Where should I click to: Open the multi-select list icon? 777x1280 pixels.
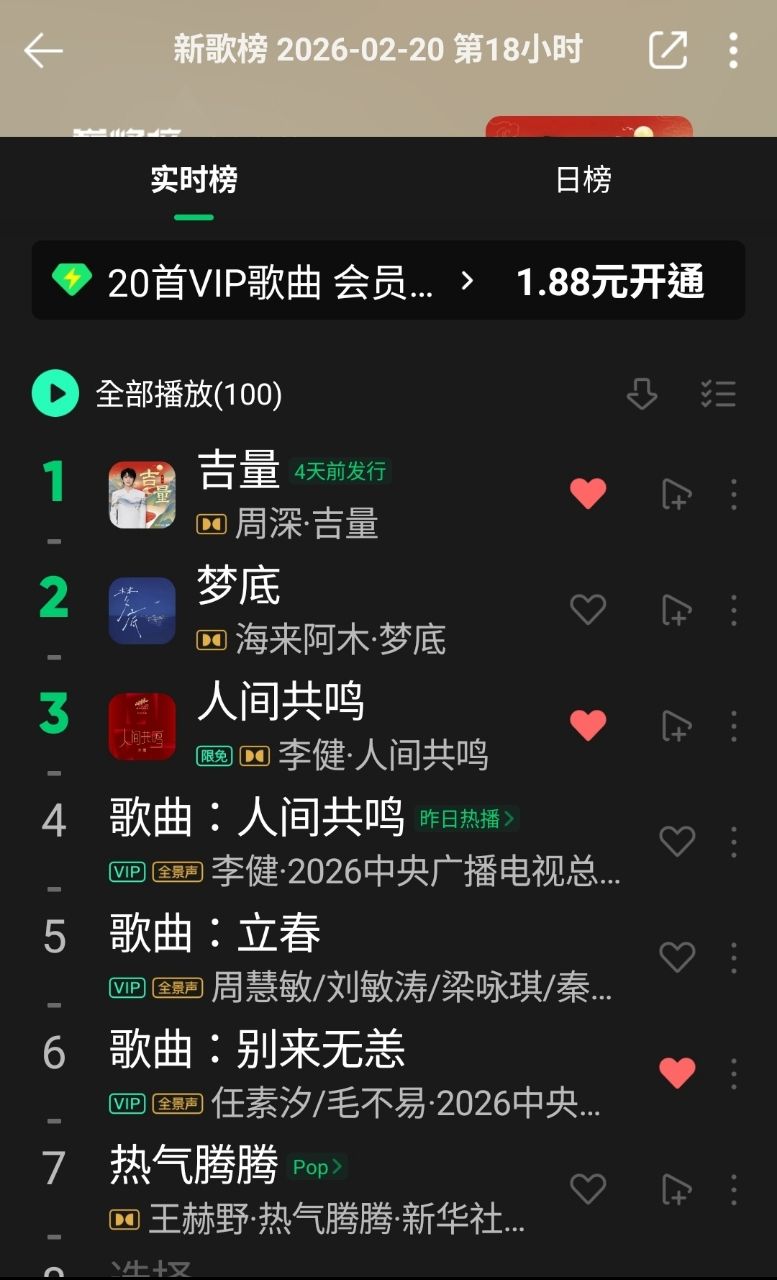(718, 394)
